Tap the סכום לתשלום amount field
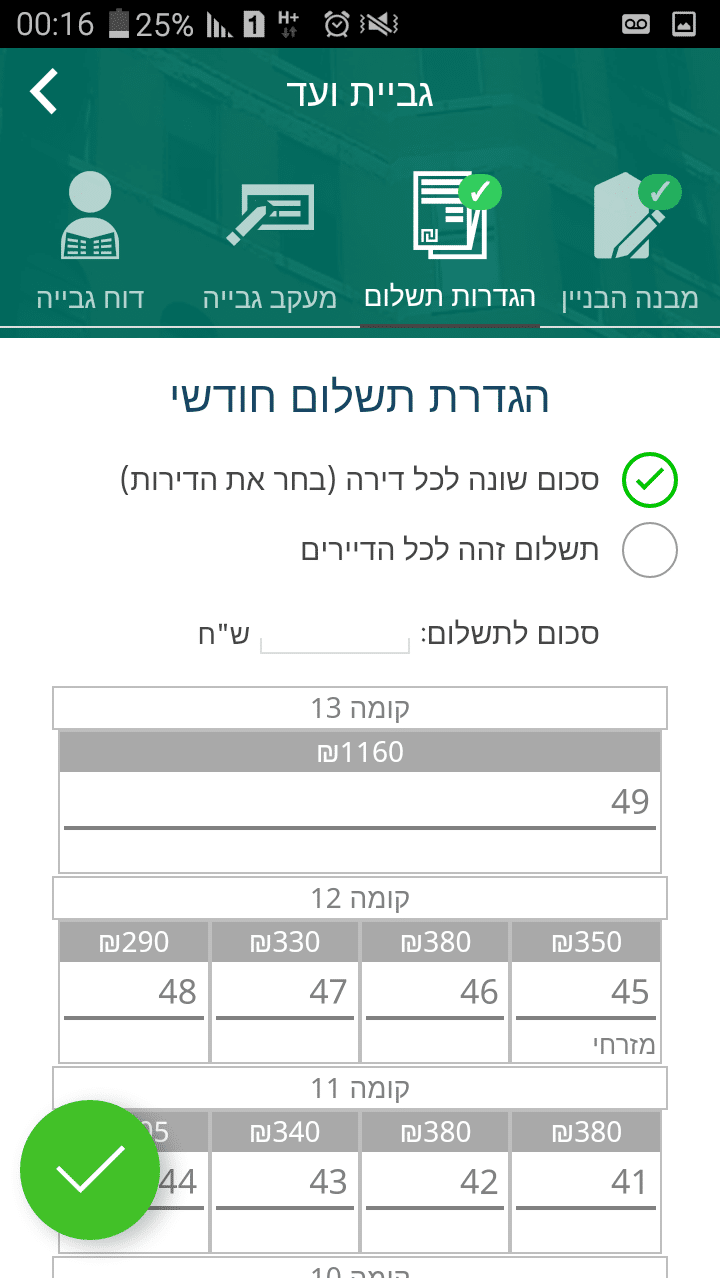The width and height of the screenshot is (720, 1280). coord(335,635)
